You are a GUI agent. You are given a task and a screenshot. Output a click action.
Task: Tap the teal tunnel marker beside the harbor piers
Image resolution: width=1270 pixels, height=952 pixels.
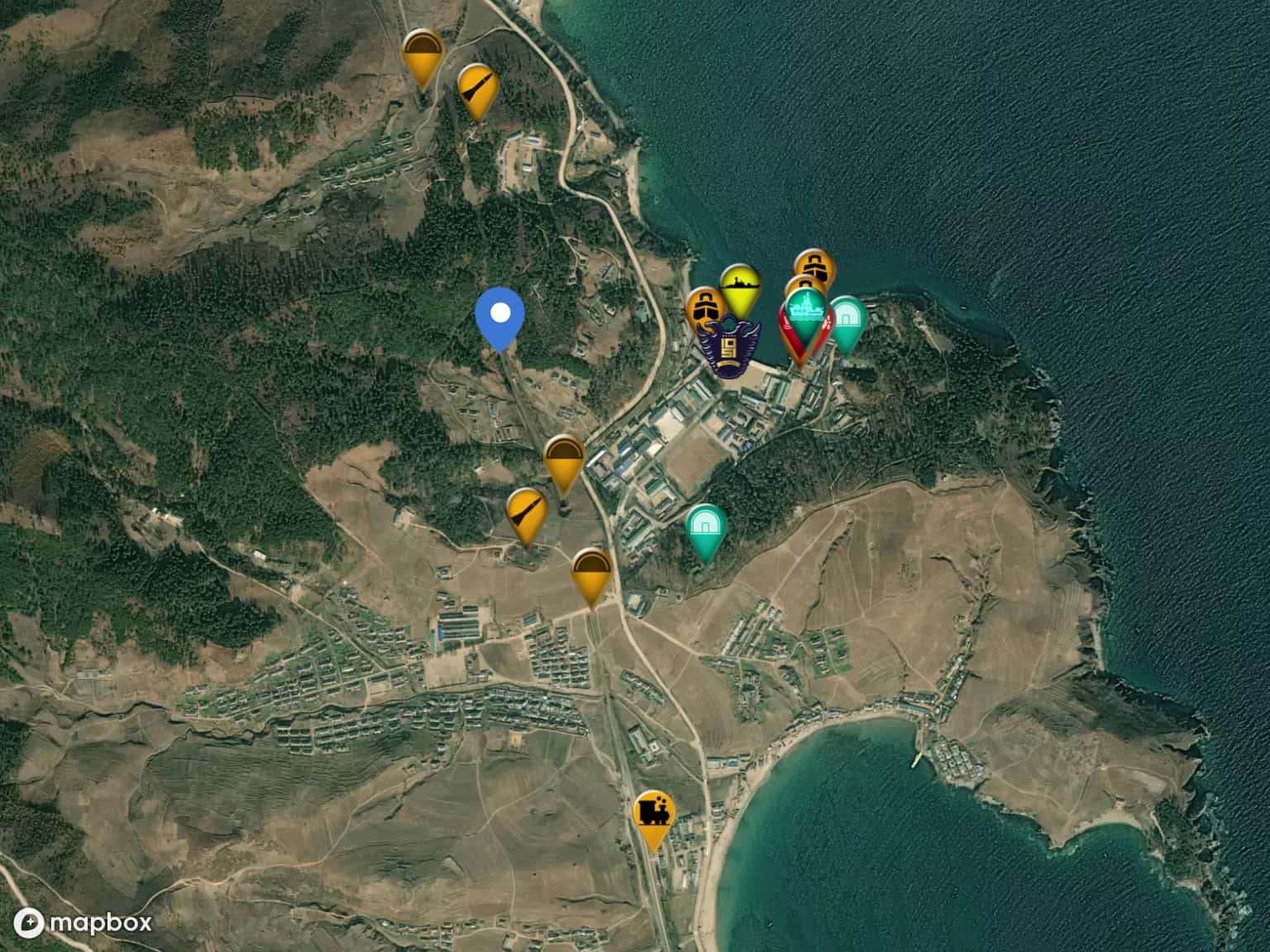(x=847, y=318)
